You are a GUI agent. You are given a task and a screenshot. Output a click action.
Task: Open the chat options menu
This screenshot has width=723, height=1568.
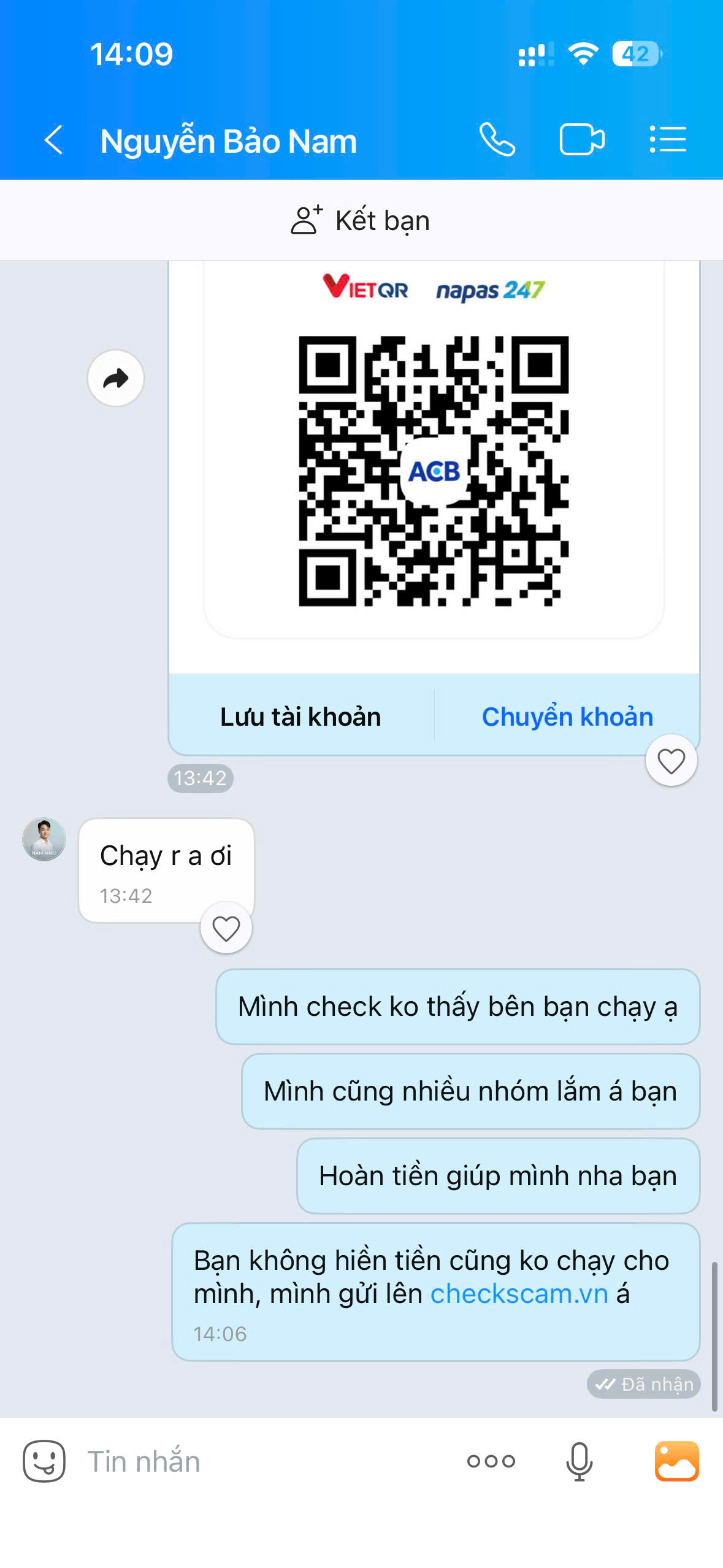(x=668, y=140)
